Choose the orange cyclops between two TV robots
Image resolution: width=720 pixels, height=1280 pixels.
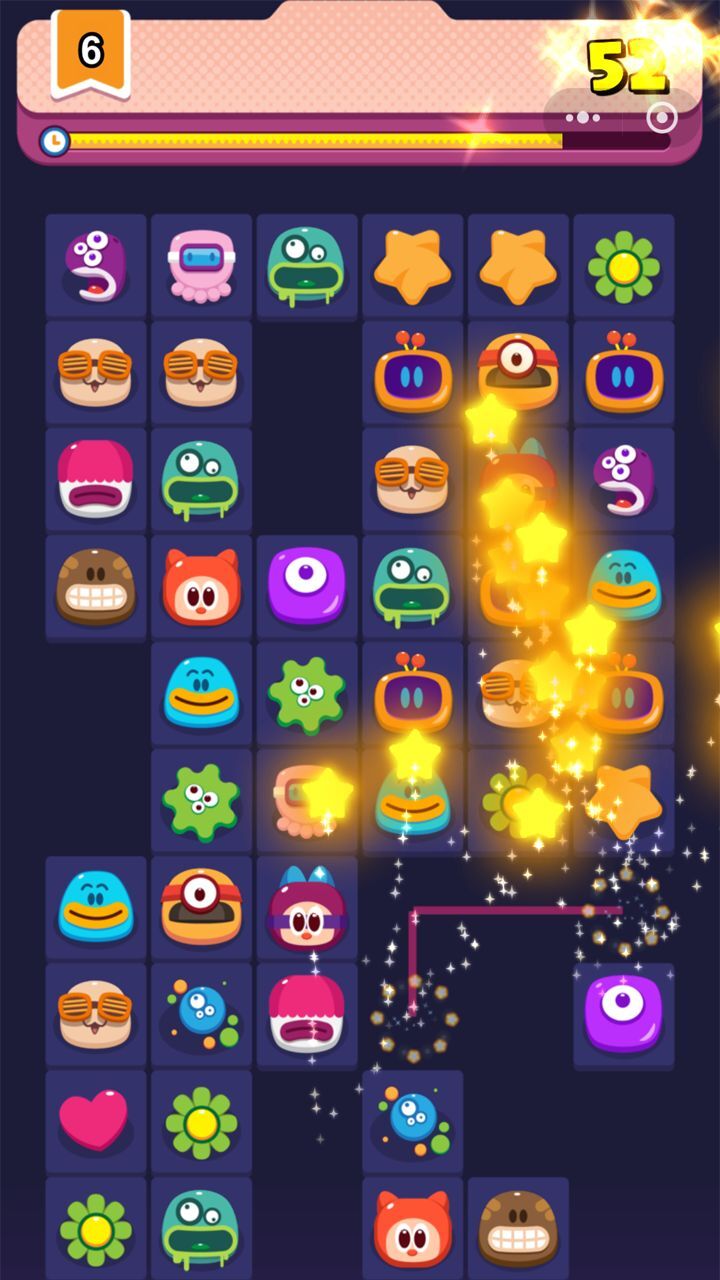point(518,372)
